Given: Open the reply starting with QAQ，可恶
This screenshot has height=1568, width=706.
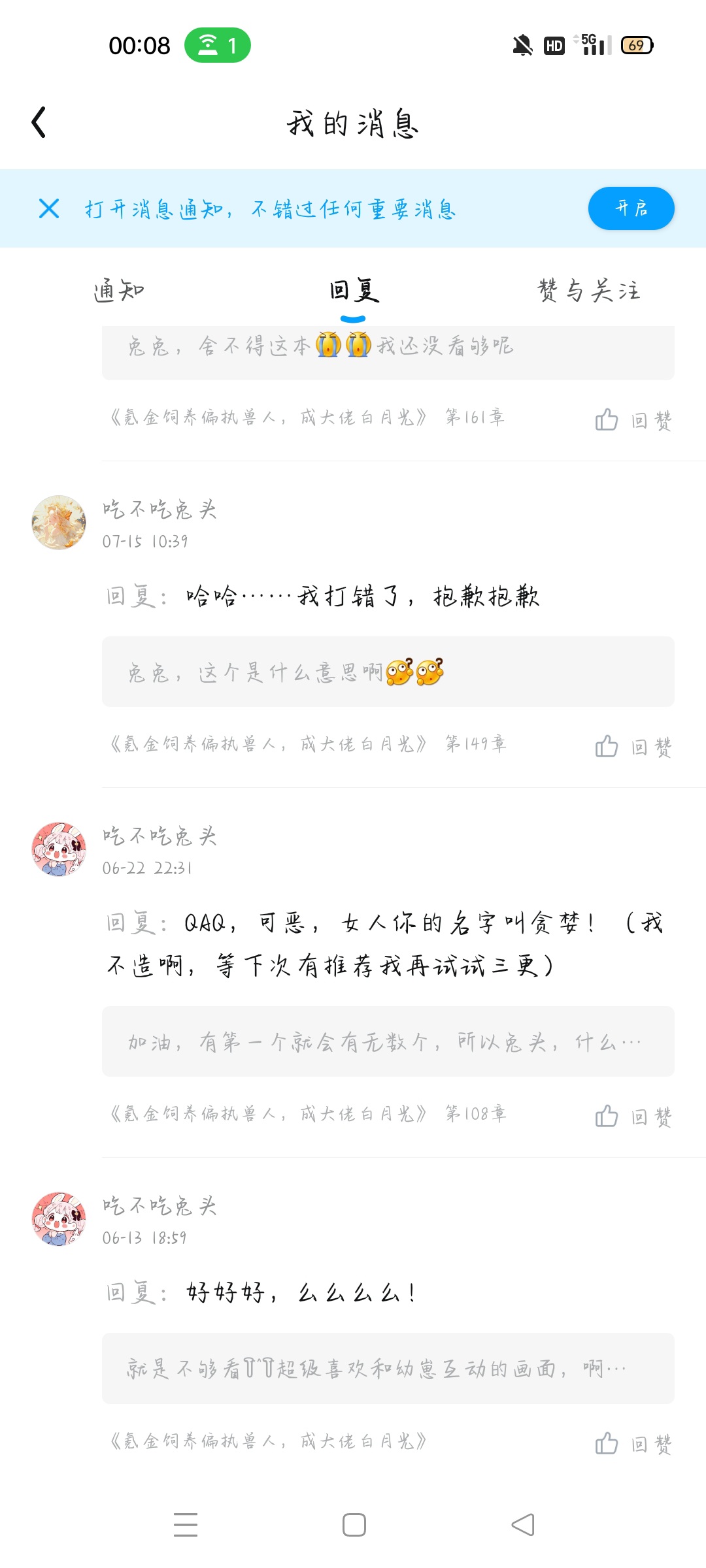Looking at the screenshot, I should 386,944.
